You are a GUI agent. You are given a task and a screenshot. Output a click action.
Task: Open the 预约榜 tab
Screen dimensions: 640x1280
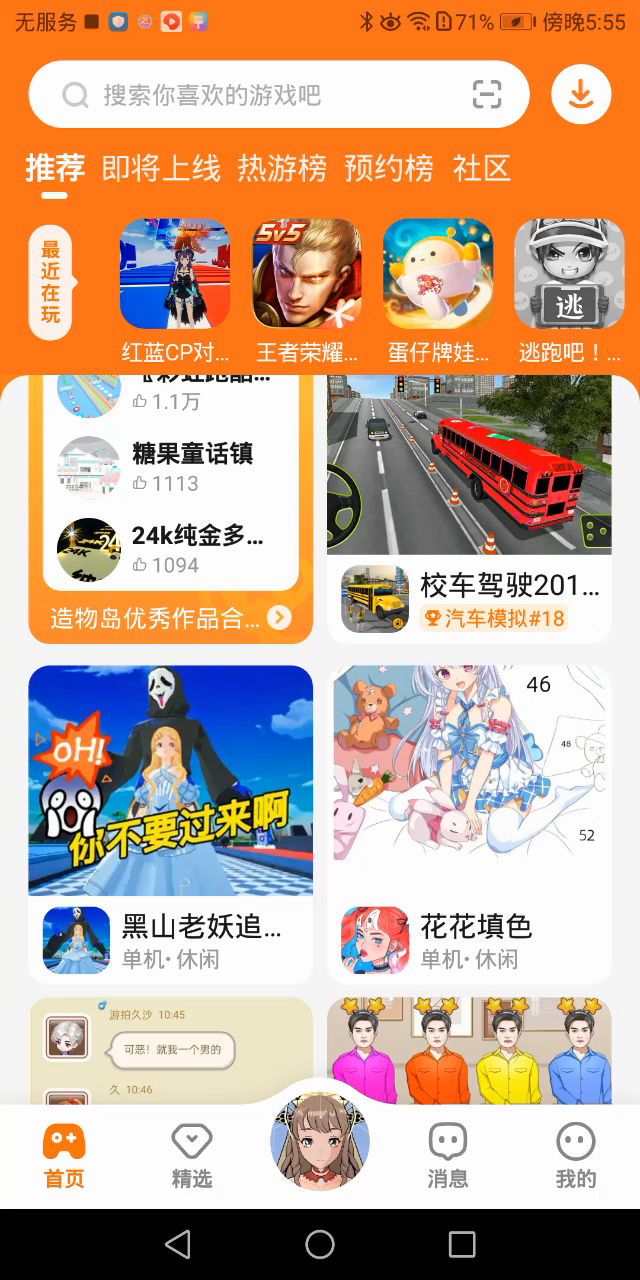pyautogui.click(x=389, y=168)
